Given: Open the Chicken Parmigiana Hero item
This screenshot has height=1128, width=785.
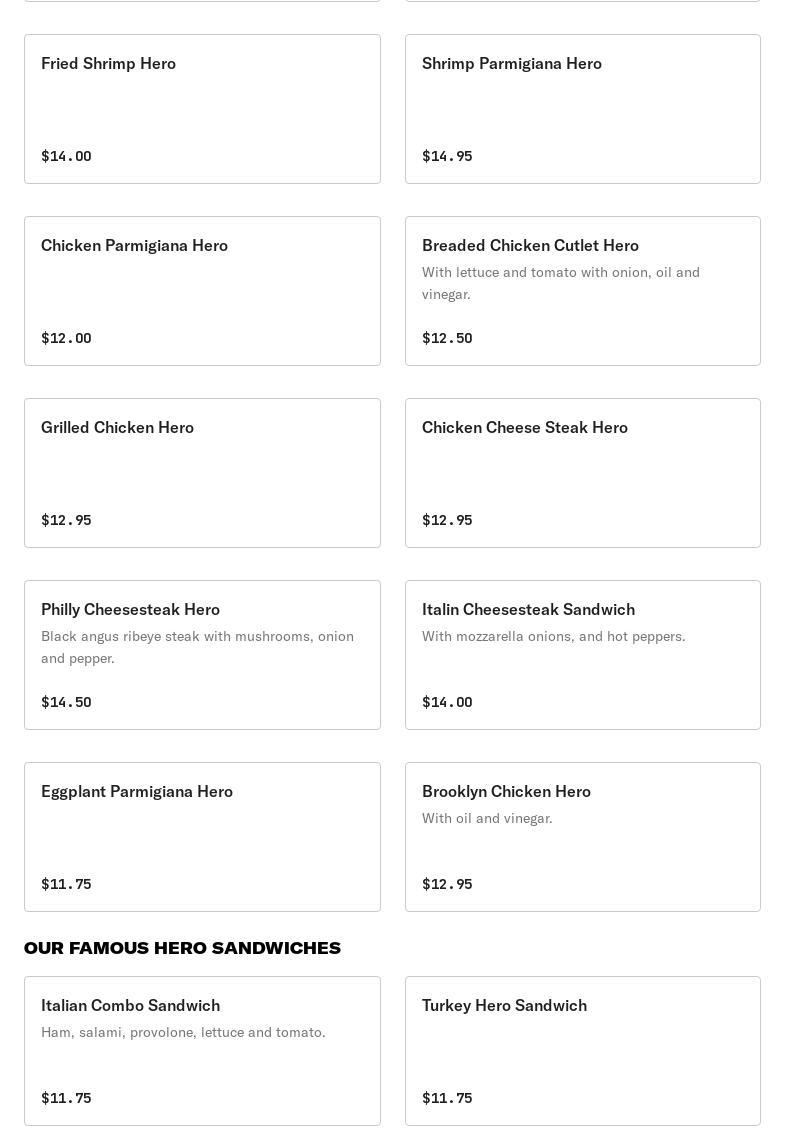Looking at the screenshot, I should [202, 291].
